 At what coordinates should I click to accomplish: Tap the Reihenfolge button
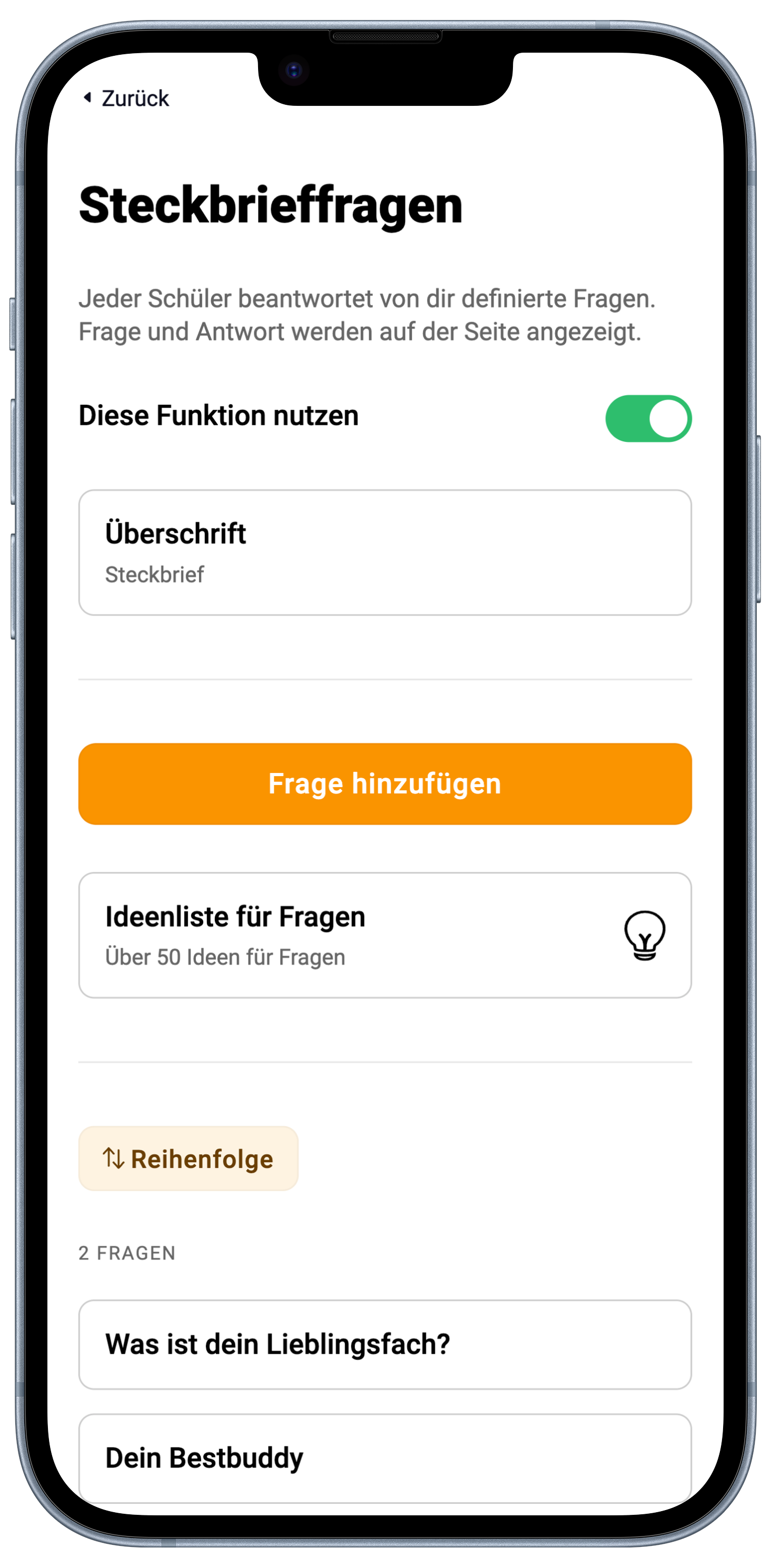tap(188, 1158)
